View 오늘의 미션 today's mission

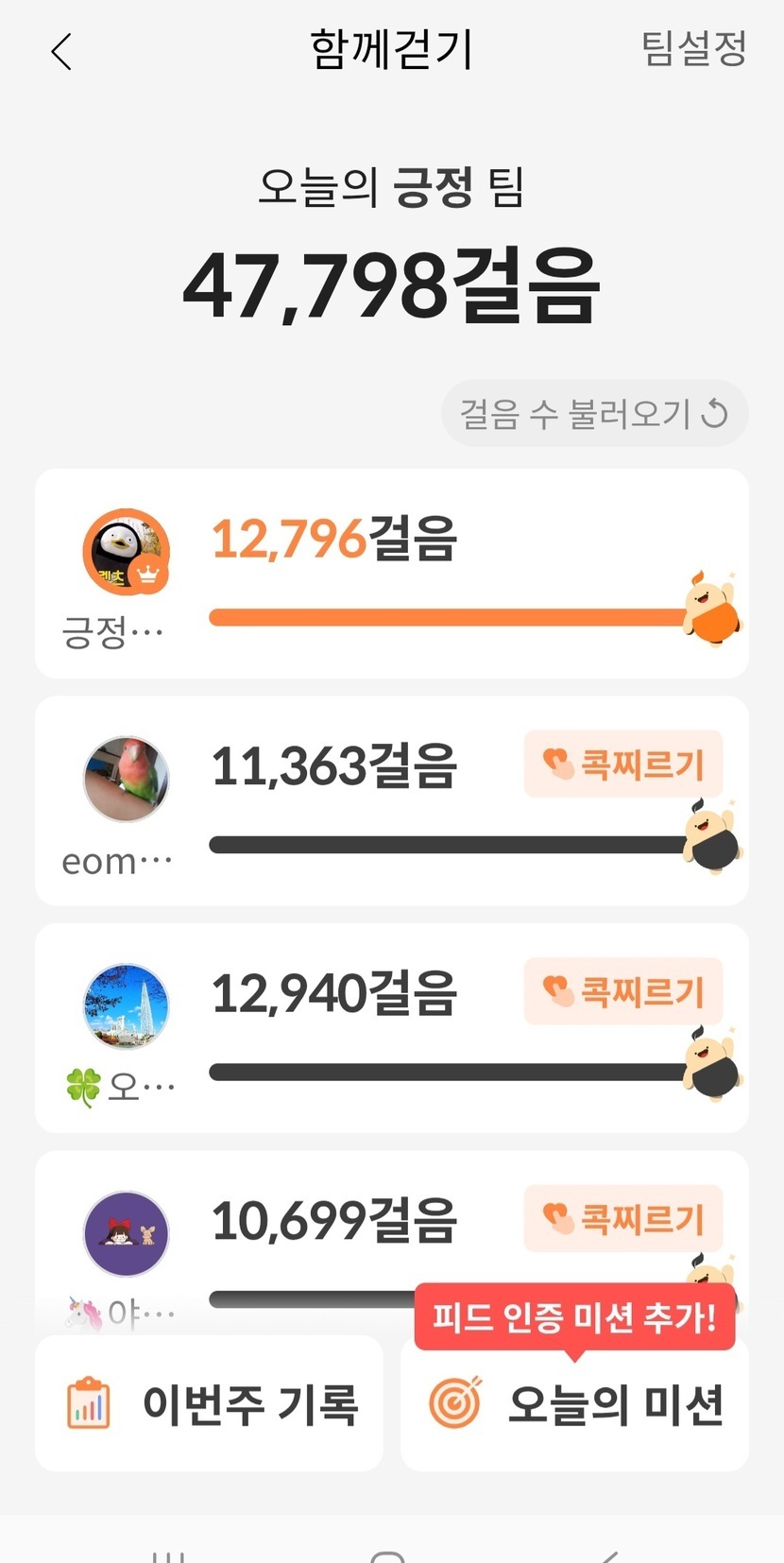pyautogui.click(x=574, y=1404)
